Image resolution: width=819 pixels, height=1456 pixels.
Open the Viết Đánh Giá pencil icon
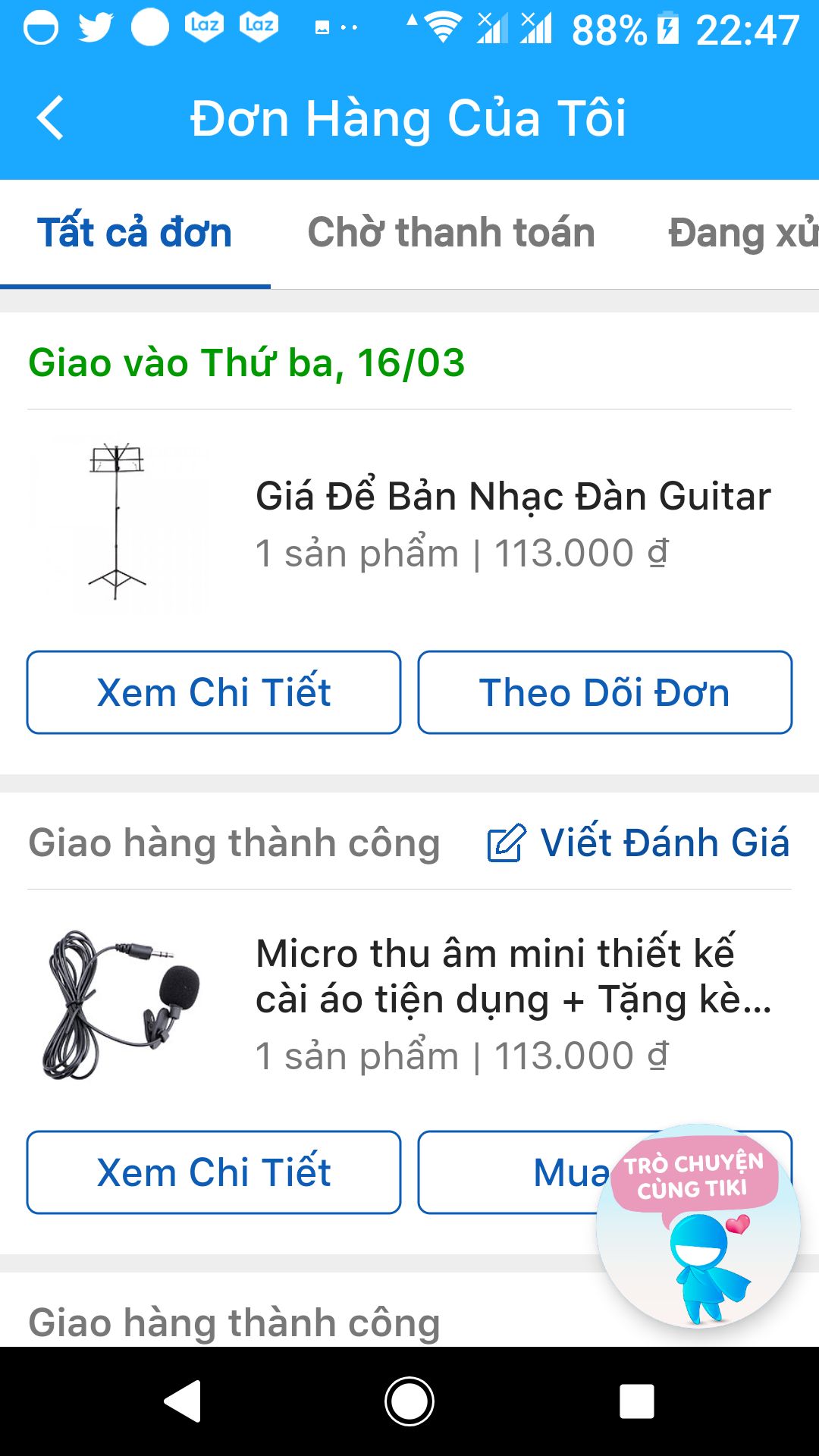(504, 840)
